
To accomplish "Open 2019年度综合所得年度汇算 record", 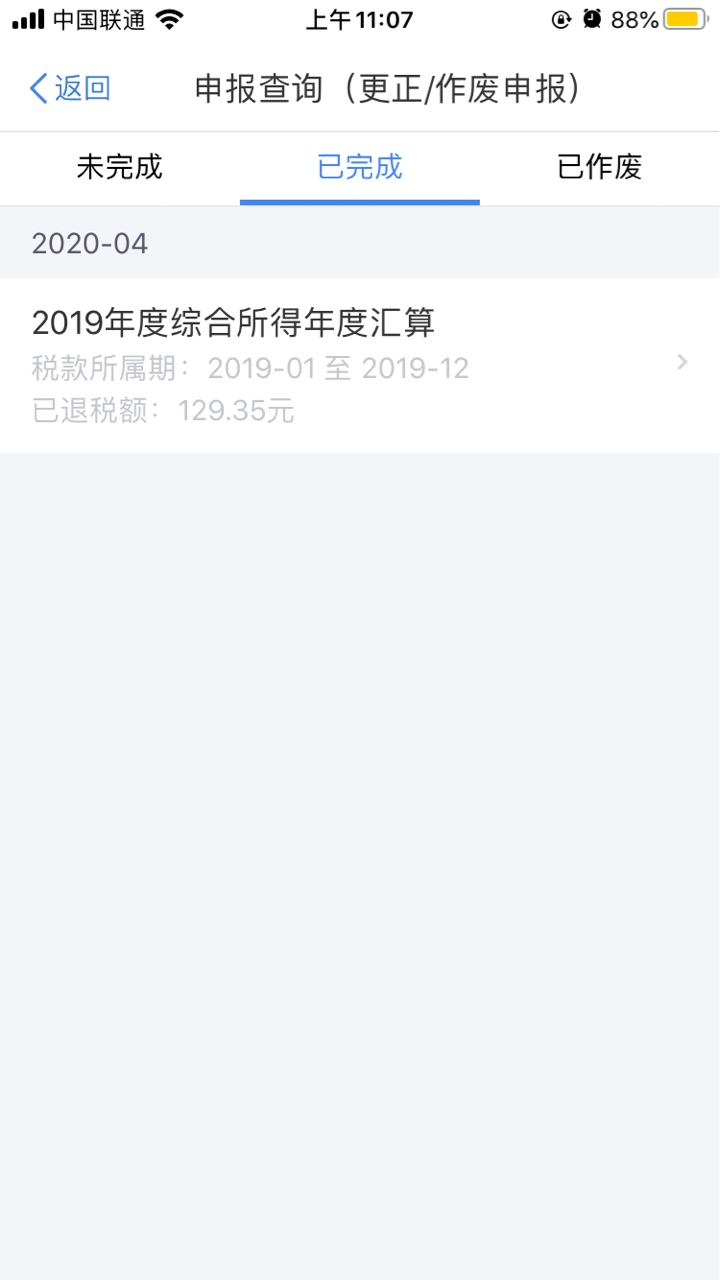I will (360, 366).
